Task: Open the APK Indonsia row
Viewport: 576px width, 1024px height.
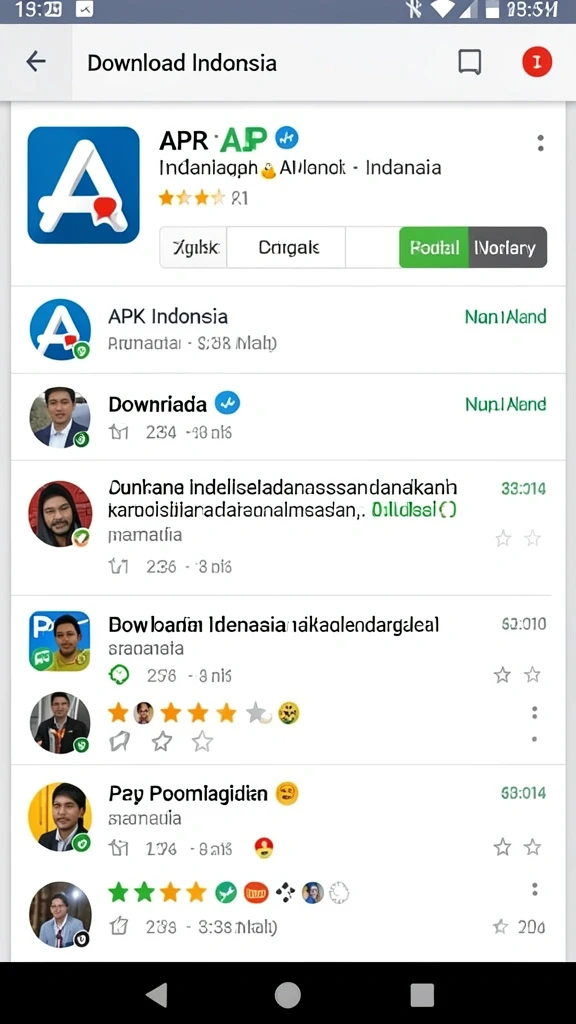Action: (x=288, y=330)
